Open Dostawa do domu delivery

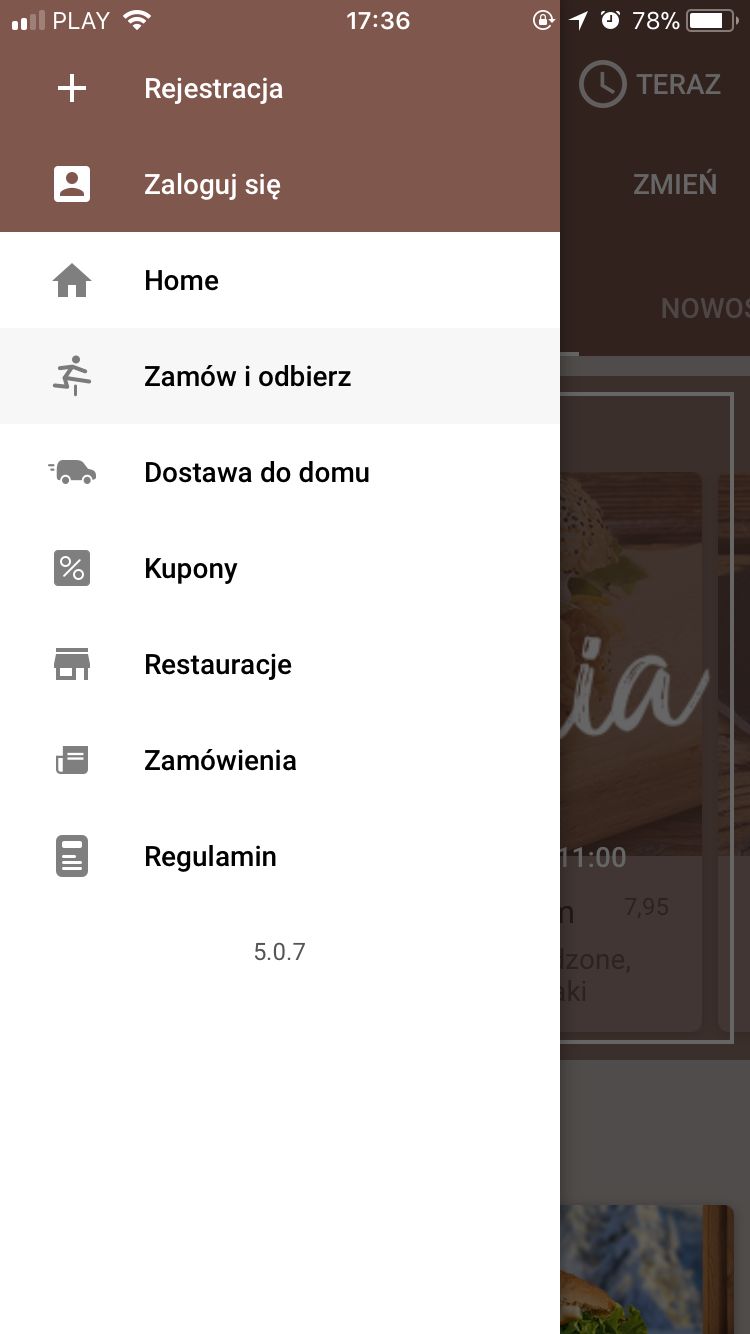(x=280, y=472)
